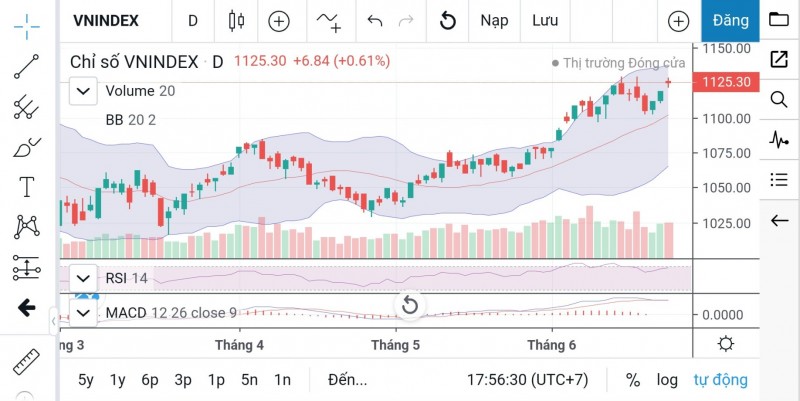Collapse the Volume indicator legend
The image size is (800, 401).
point(83,91)
